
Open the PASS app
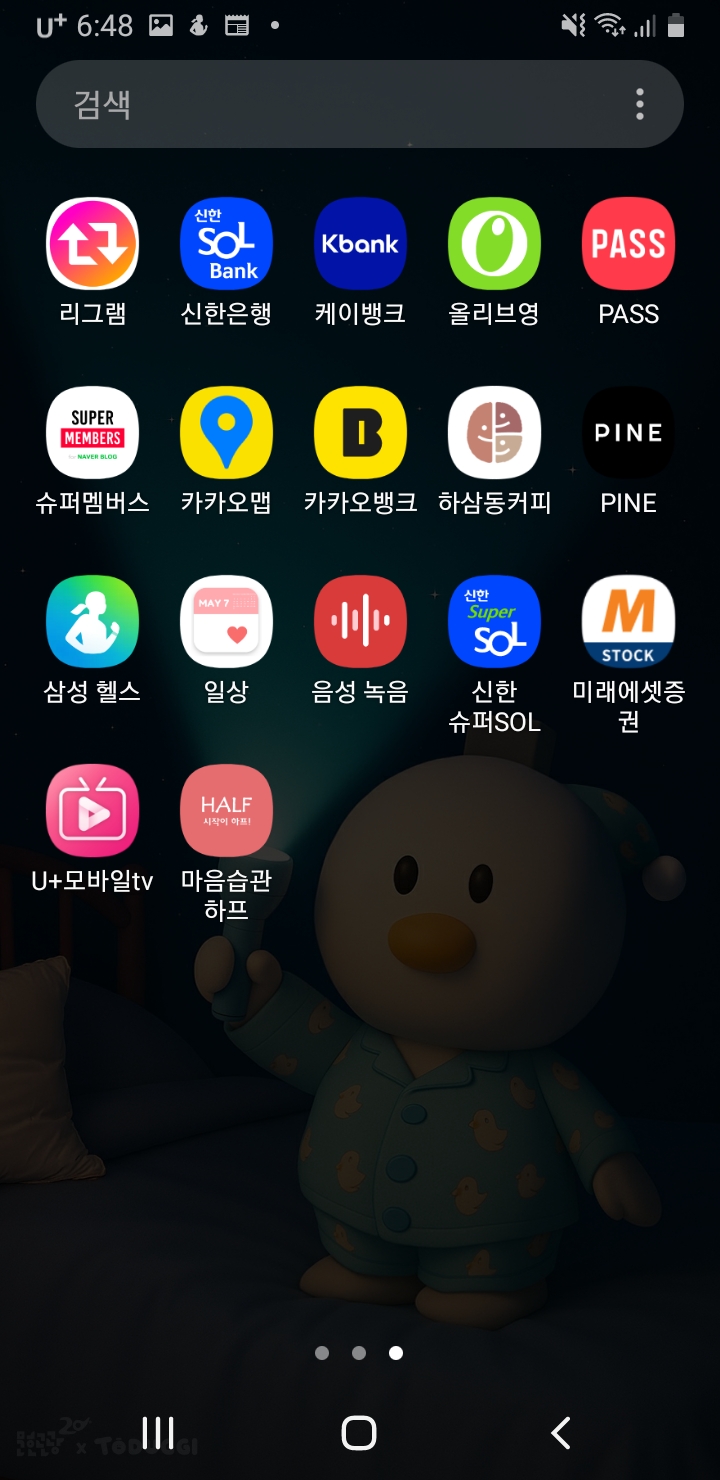628,244
